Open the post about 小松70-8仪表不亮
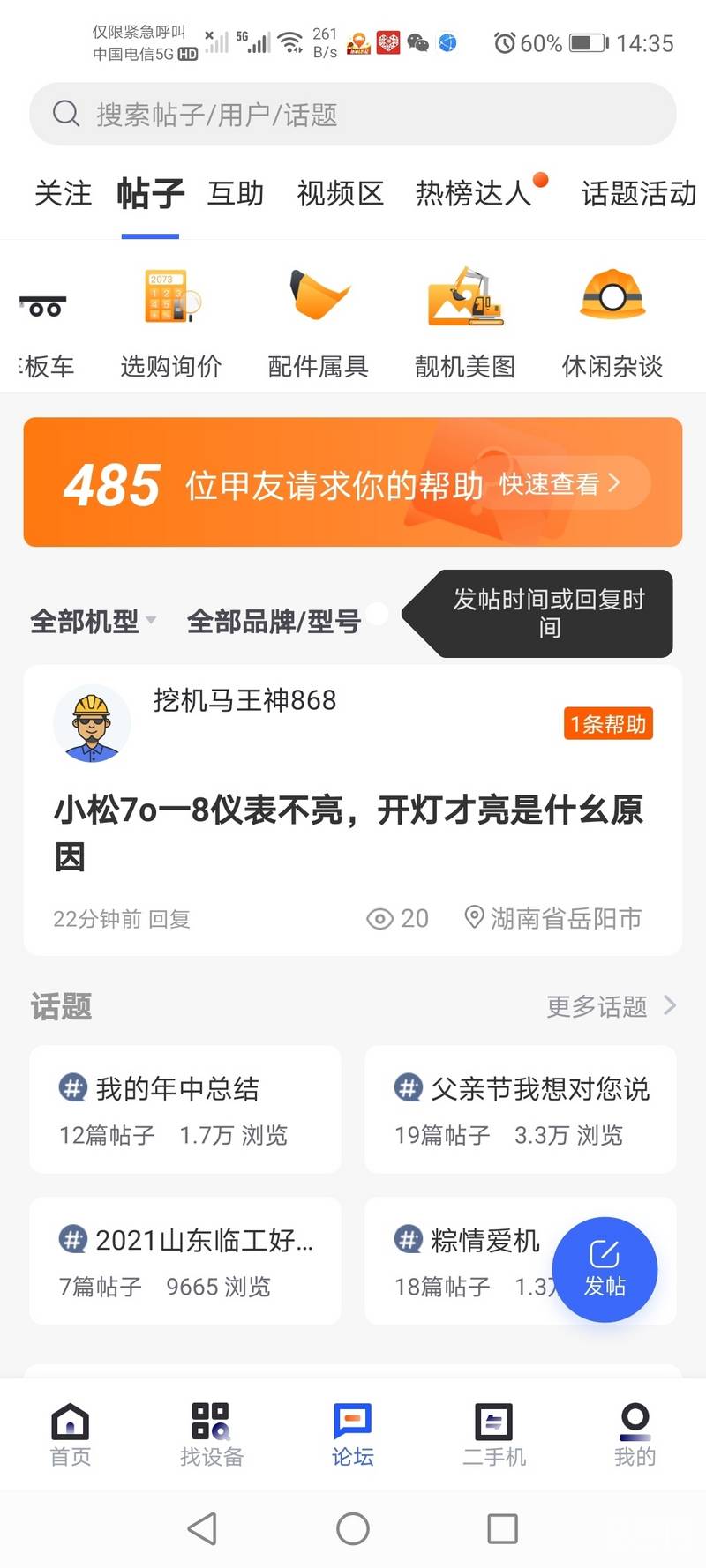Screen dimensions: 706x1568 point(349,831)
